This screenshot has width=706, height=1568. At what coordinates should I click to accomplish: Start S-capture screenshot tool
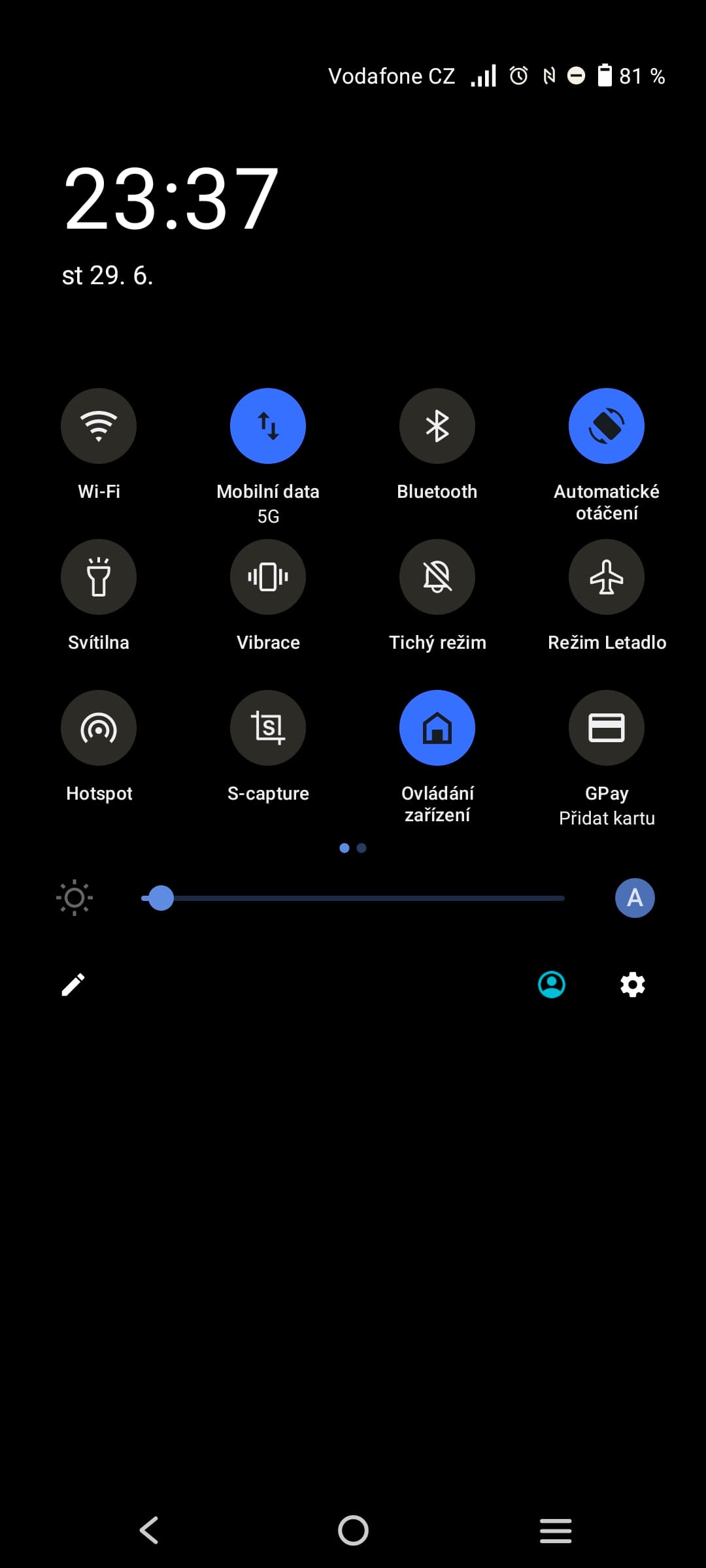click(x=268, y=728)
